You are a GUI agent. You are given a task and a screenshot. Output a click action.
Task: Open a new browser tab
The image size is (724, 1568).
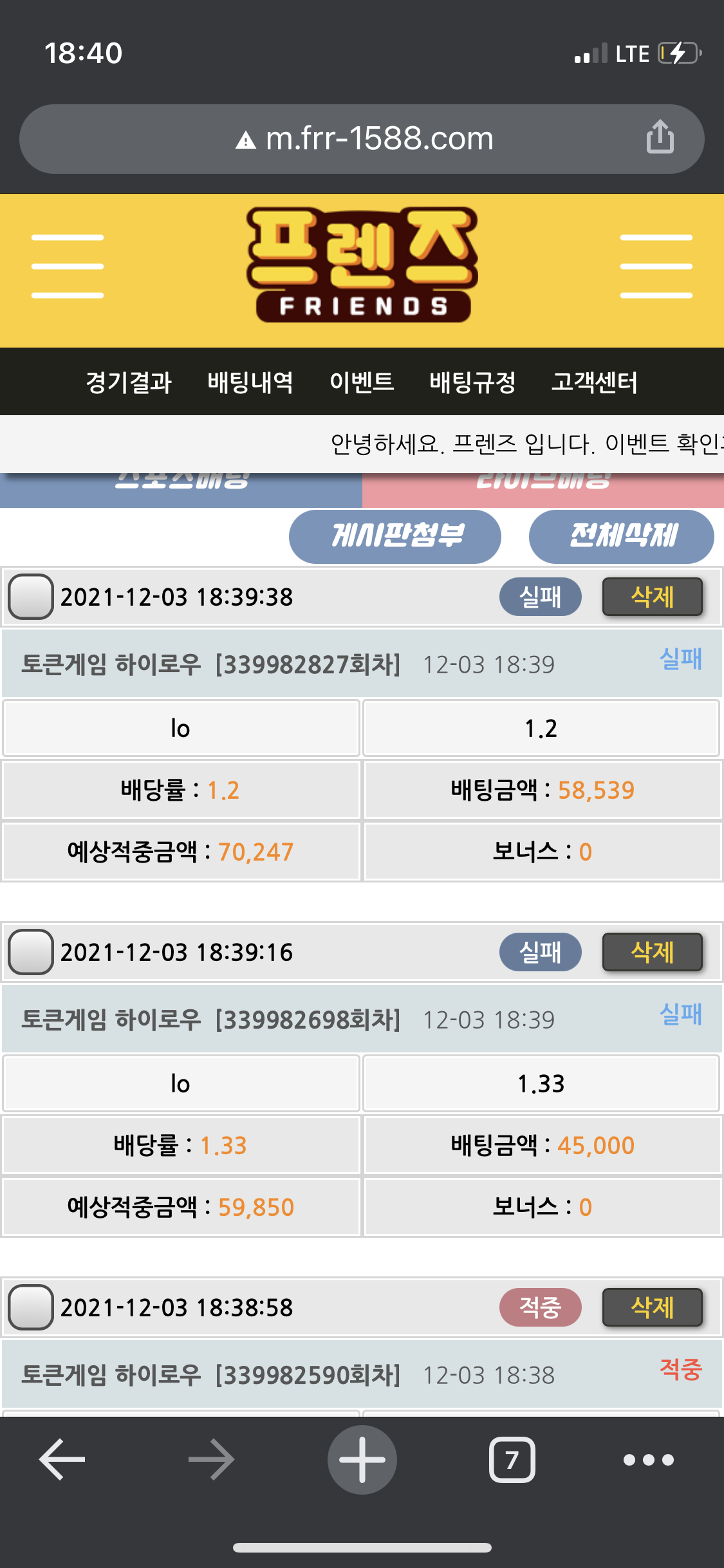pyautogui.click(x=362, y=1459)
